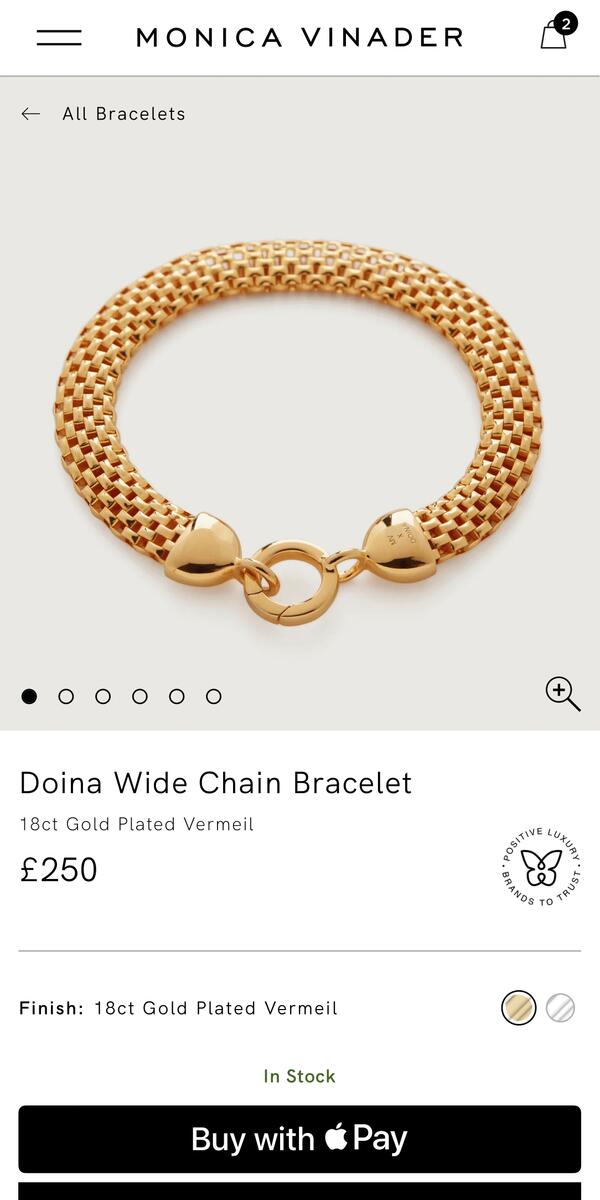
Task: Open the Monica Vinader home logo
Action: (x=299, y=38)
